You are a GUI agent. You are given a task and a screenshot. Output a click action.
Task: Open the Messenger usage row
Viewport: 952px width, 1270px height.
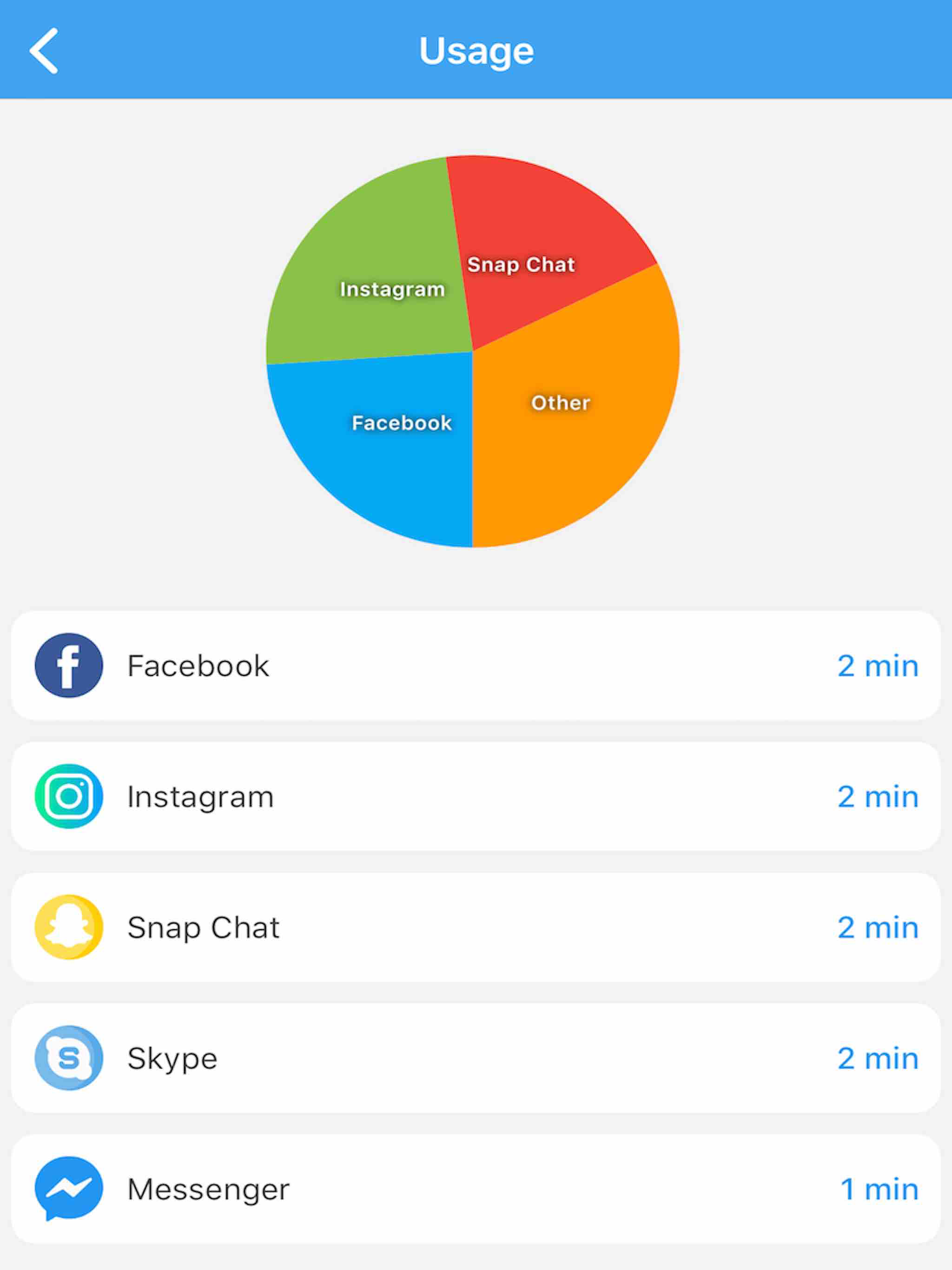click(476, 1189)
